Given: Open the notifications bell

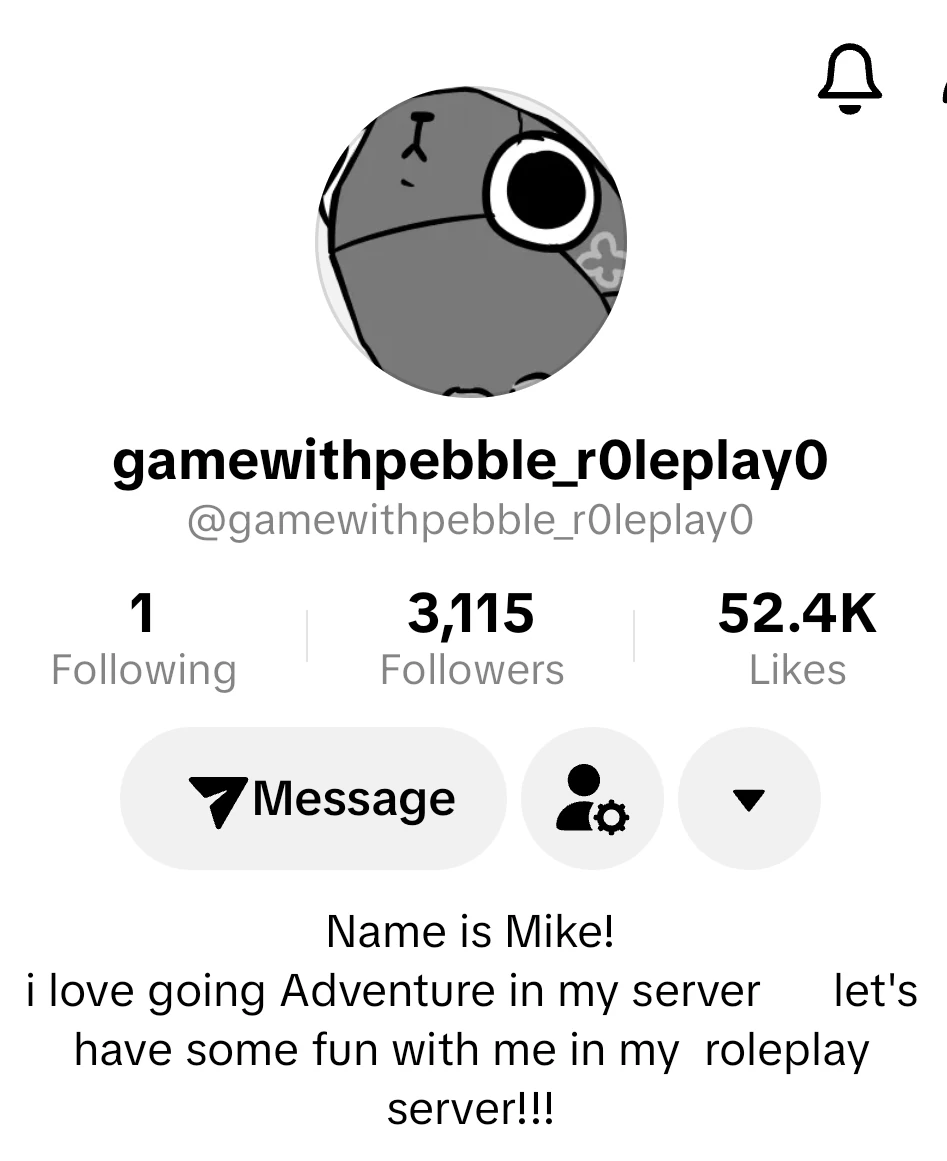Looking at the screenshot, I should click(849, 78).
